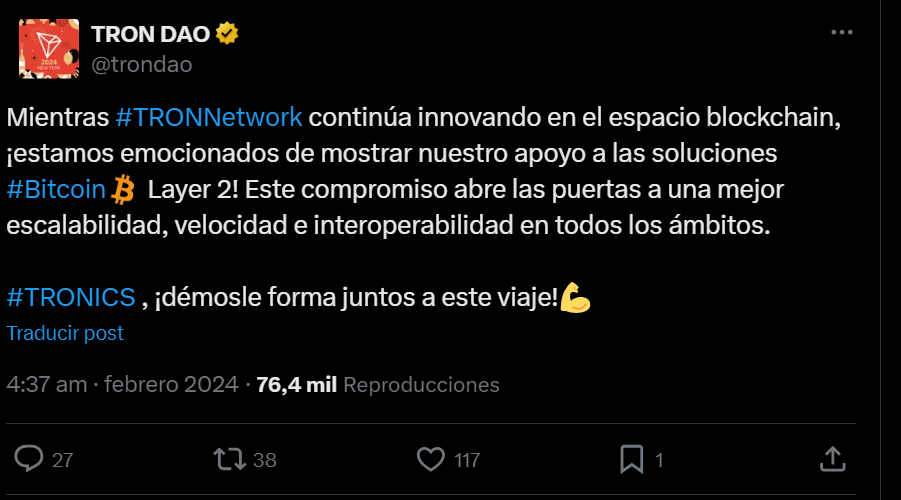
Task: Repost the TRON DAO post
Action: [230, 459]
